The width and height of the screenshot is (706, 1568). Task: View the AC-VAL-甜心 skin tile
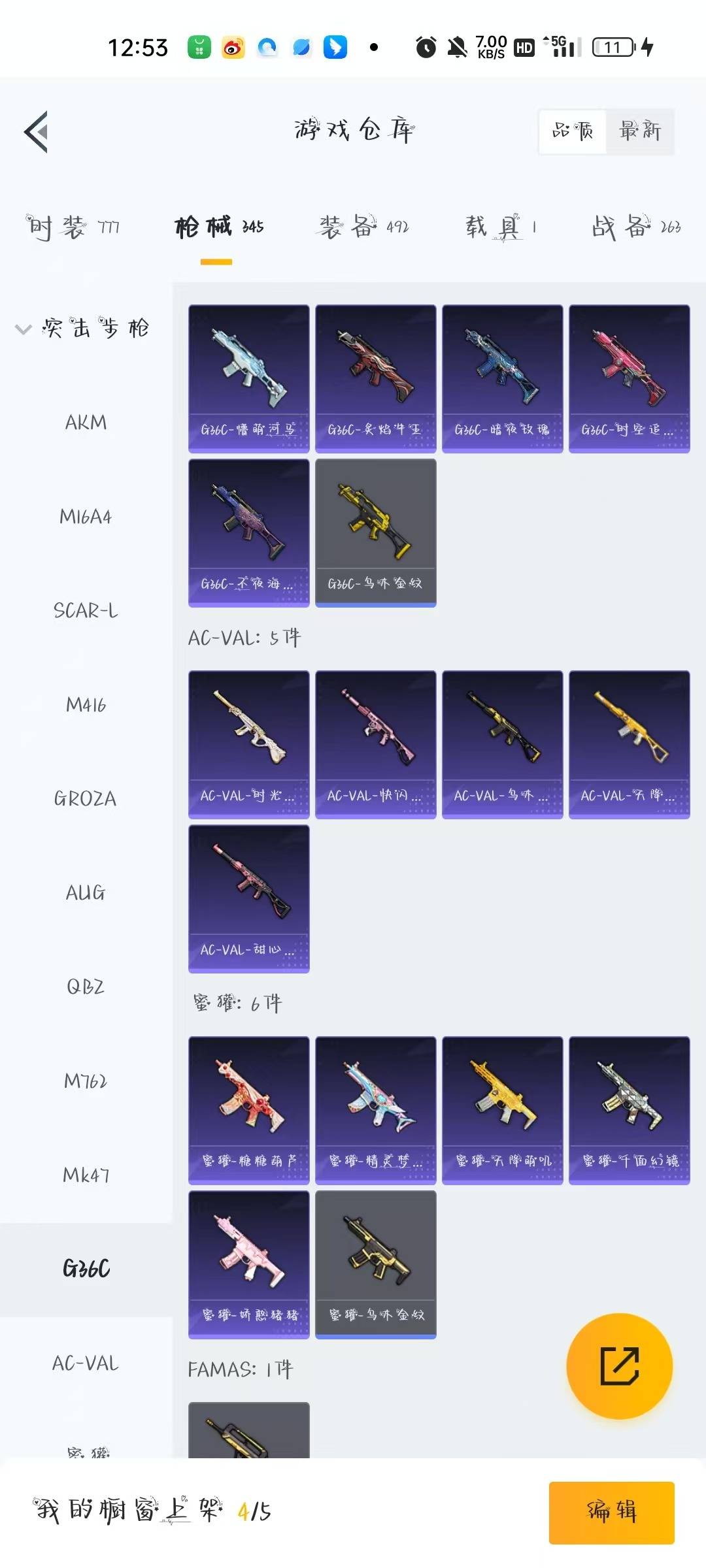click(249, 899)
